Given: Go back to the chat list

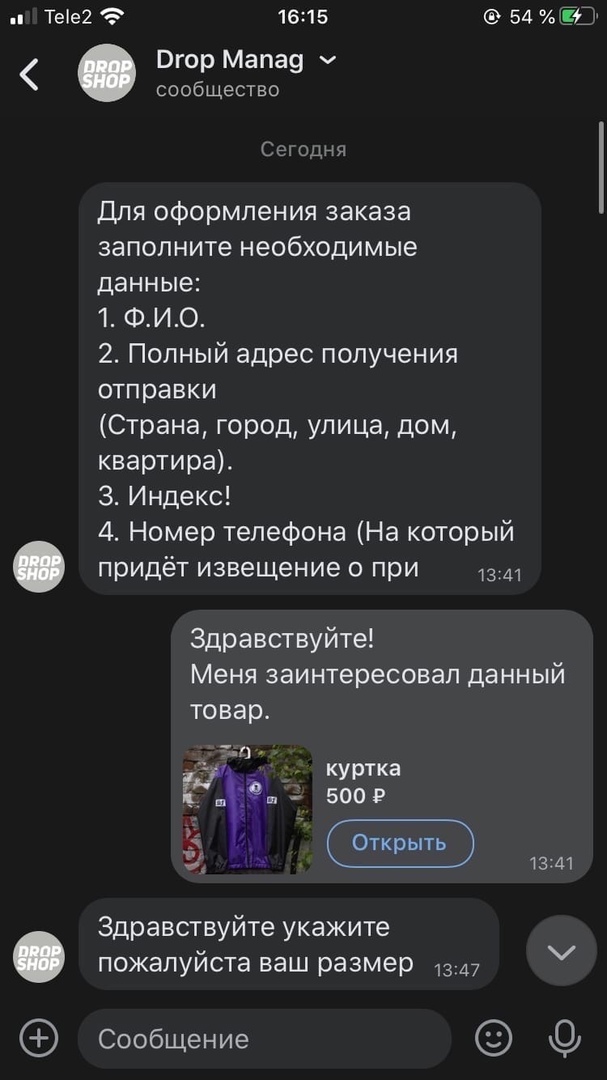Looking at the screenshot, I should point(30,74).
